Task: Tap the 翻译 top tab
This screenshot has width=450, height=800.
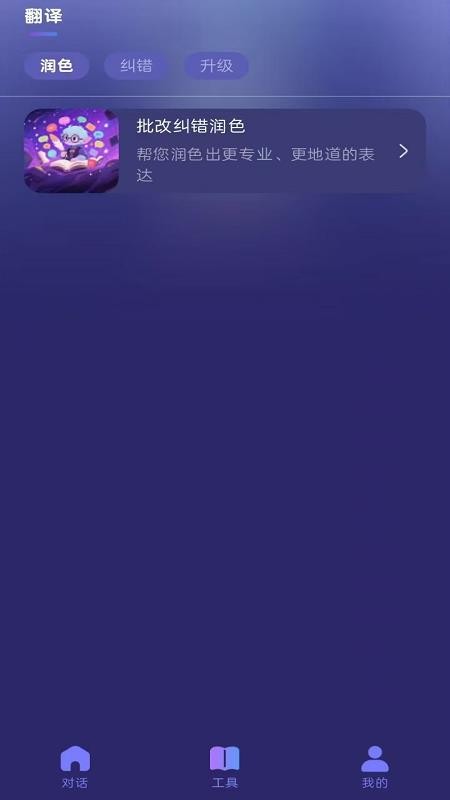Action: tap(43, 17)
